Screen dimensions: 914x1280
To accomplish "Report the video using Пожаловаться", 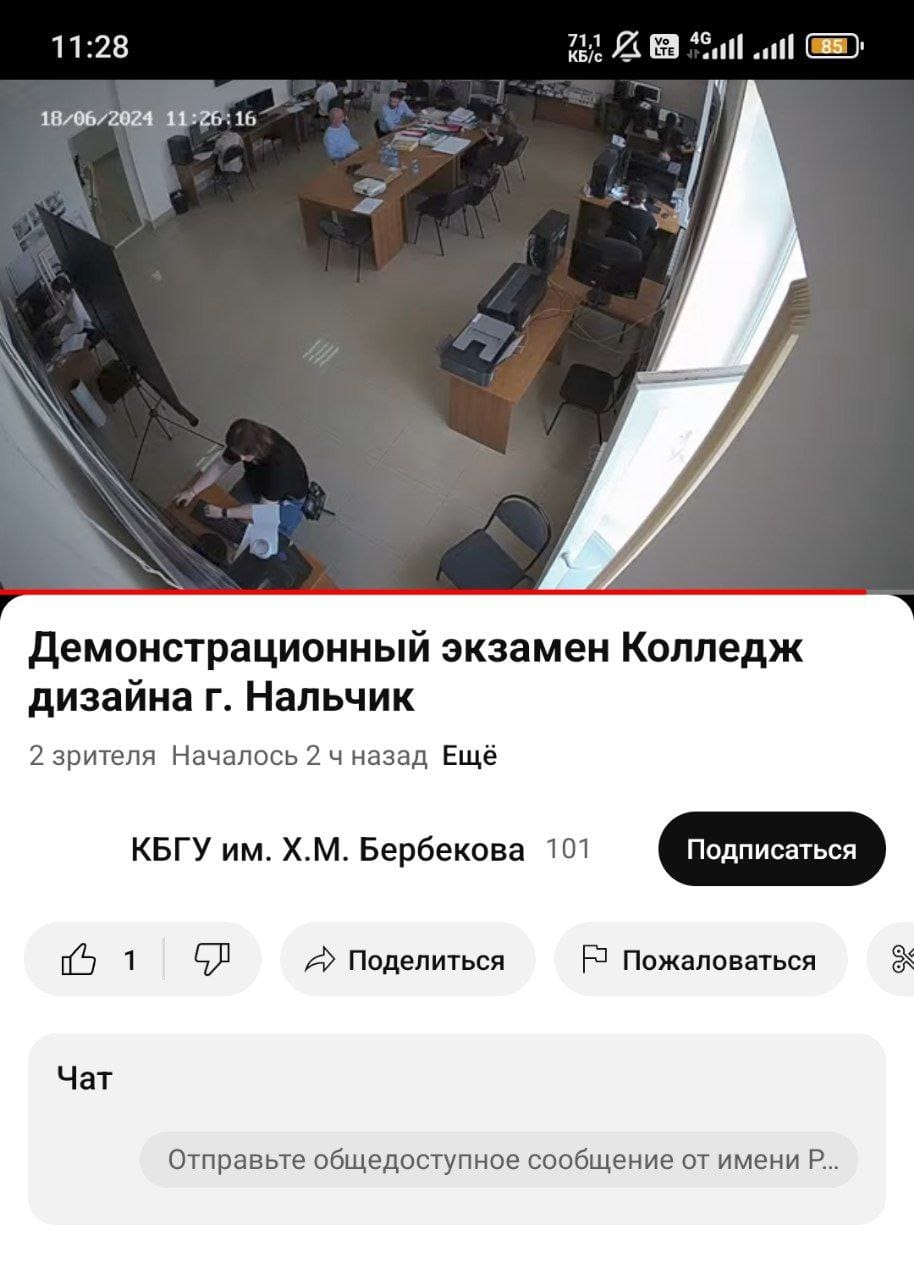I will (x=700, y=961).
